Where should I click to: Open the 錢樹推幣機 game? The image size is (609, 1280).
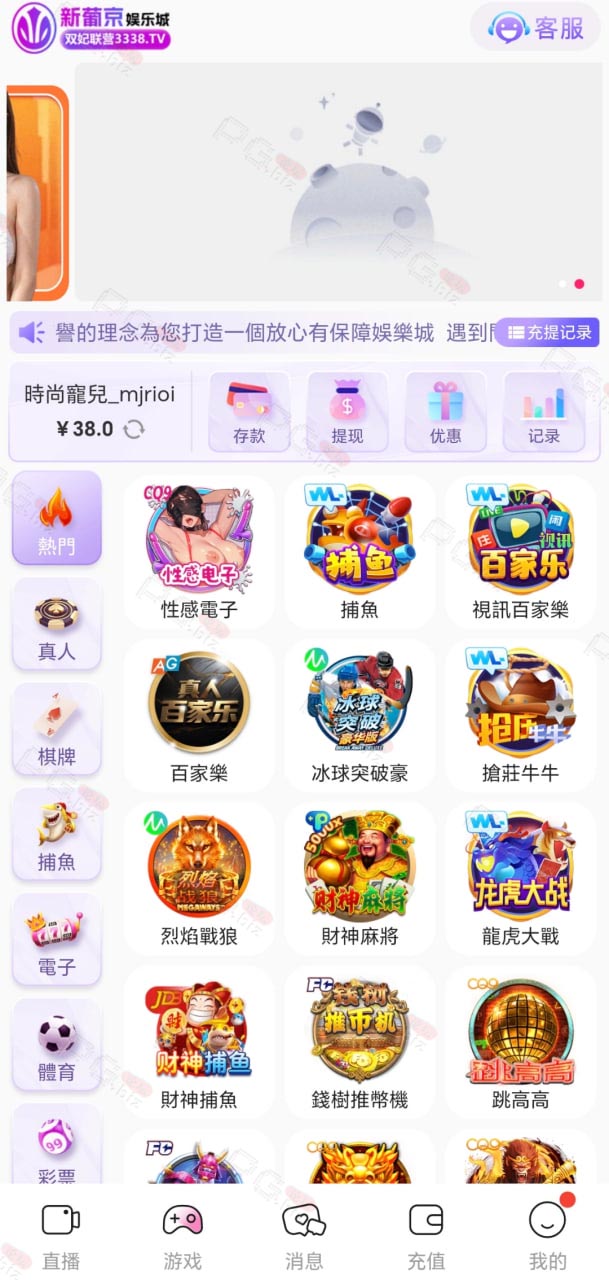(x=360, y=1043)
